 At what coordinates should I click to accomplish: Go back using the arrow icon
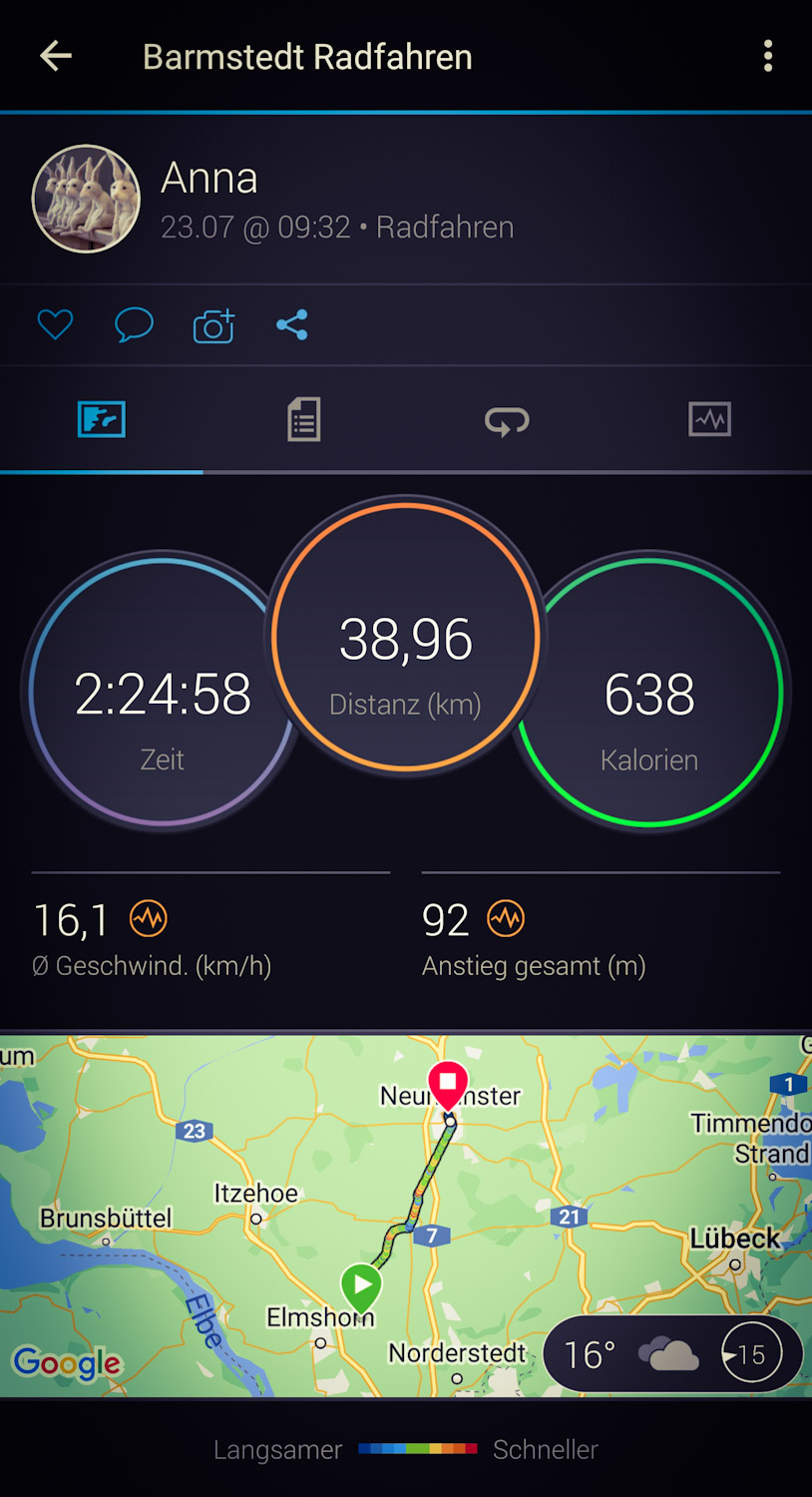[56, 56]
